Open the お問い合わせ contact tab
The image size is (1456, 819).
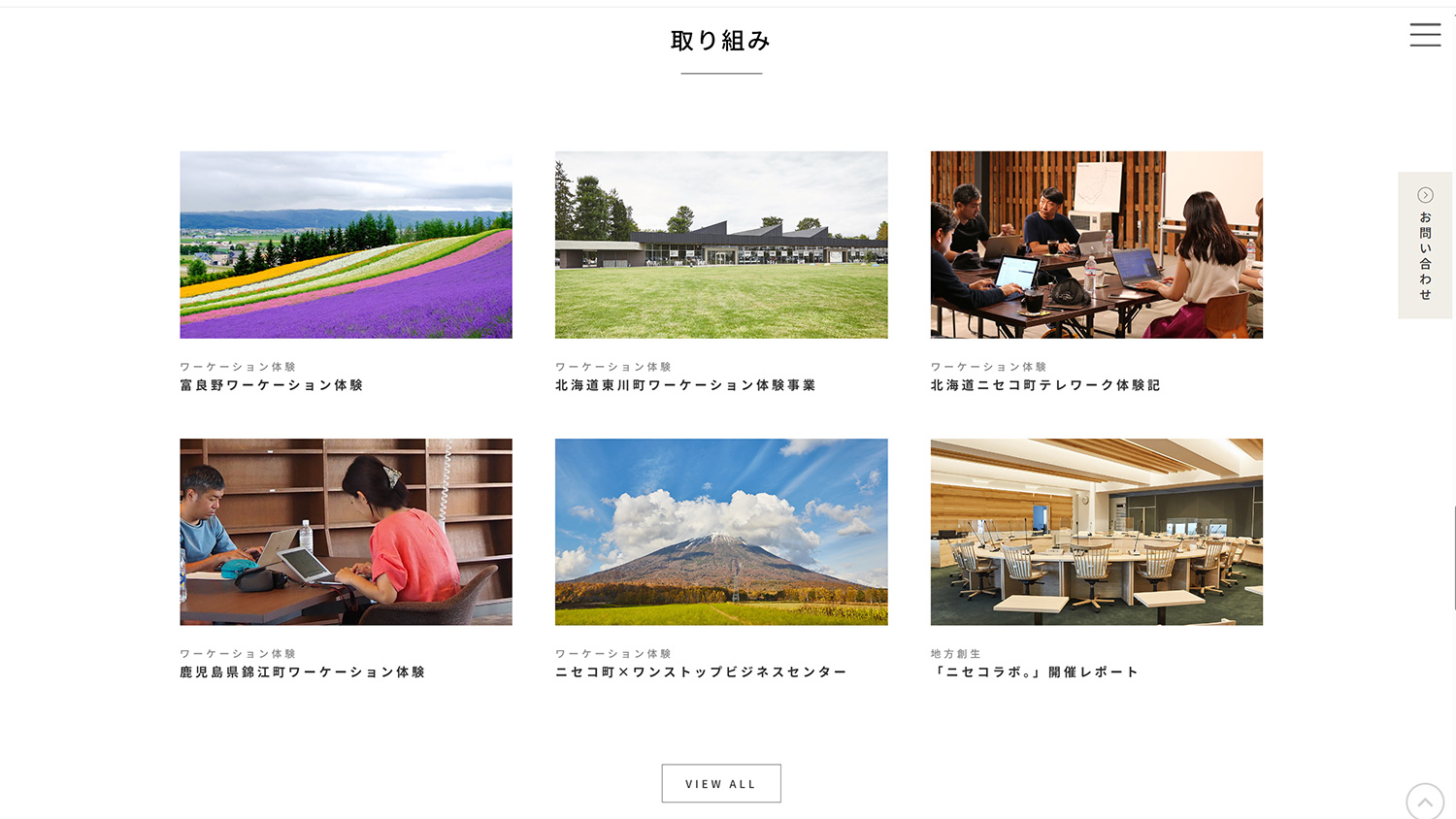pos(1425,246)
